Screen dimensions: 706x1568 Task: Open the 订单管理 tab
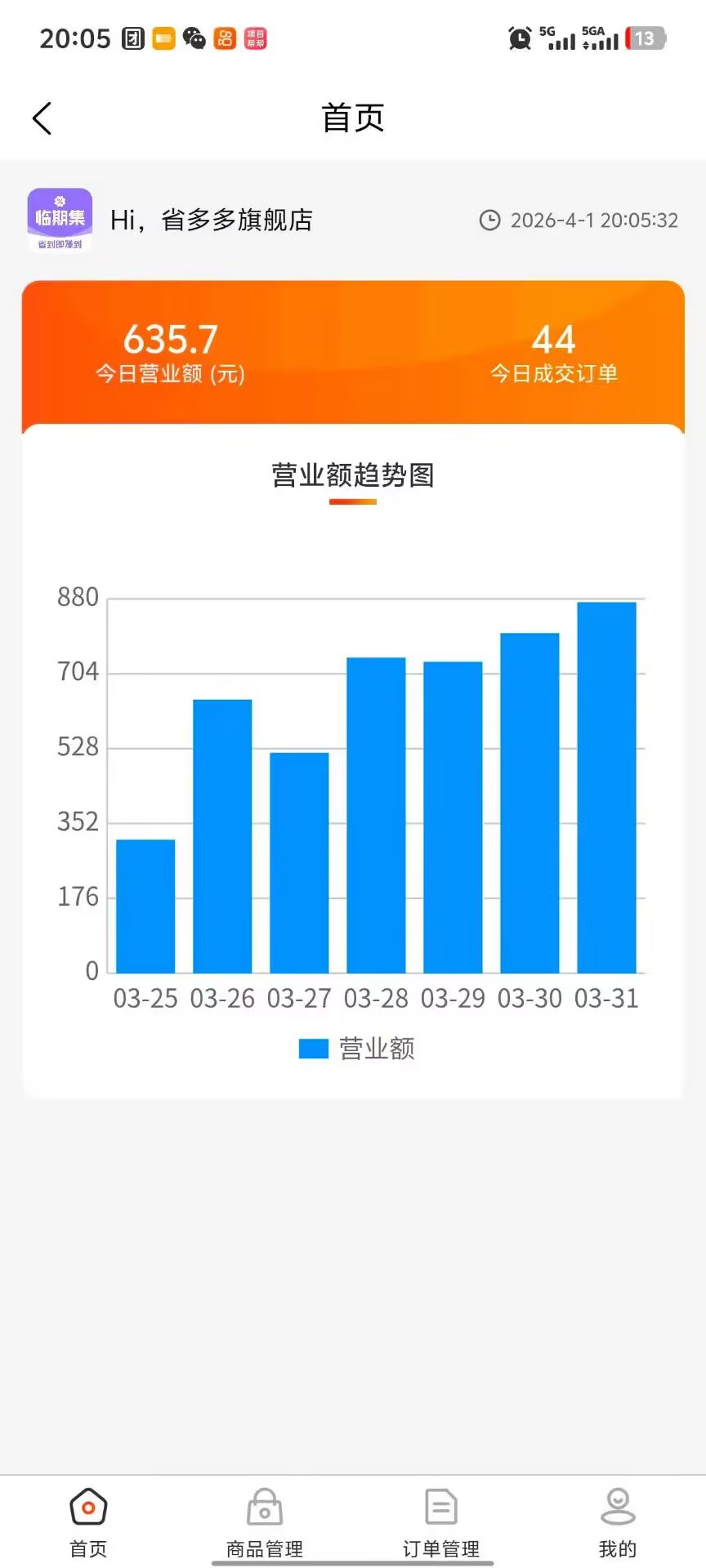coord(440,1546)
